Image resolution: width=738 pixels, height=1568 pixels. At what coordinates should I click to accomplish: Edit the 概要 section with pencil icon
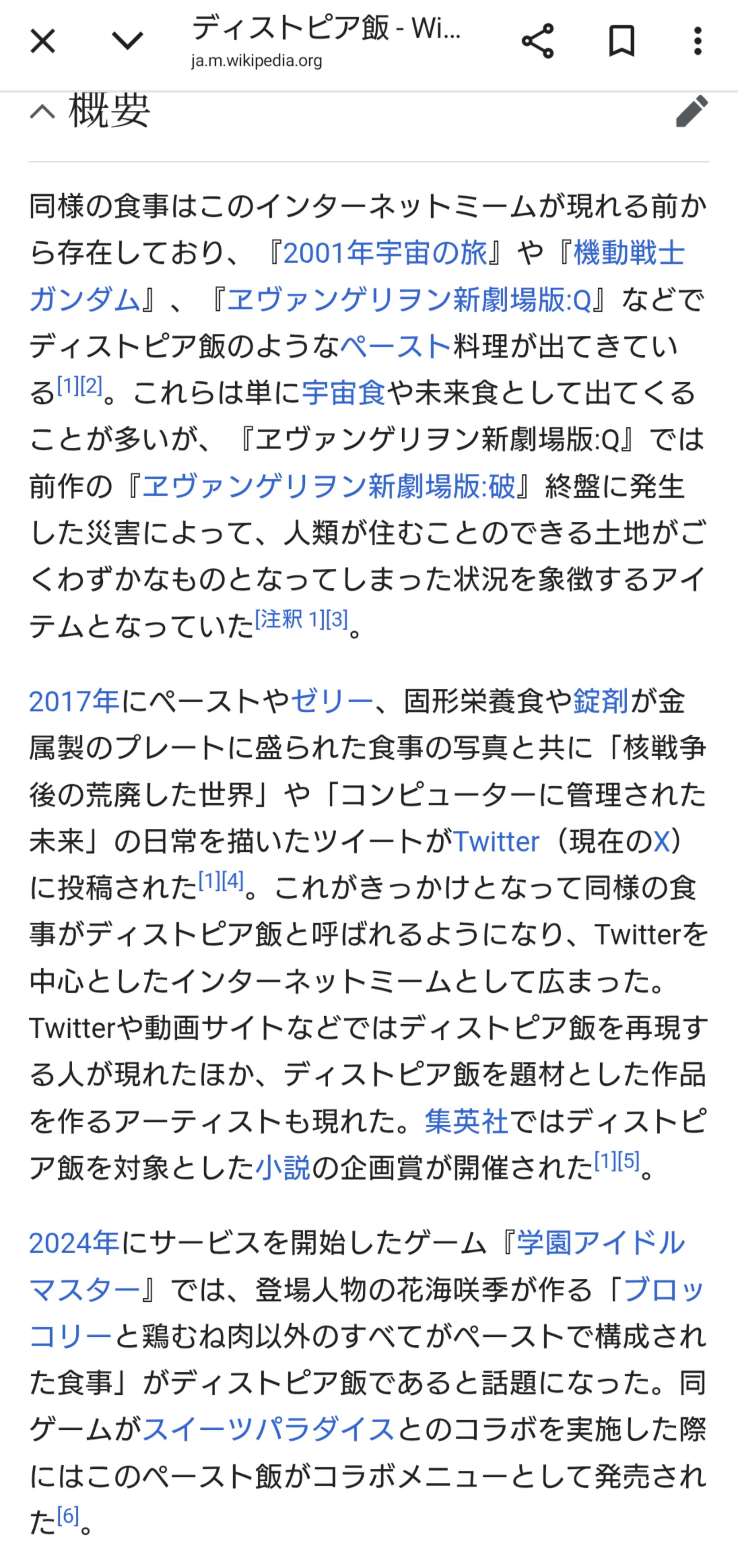click(x=692, y=111)
